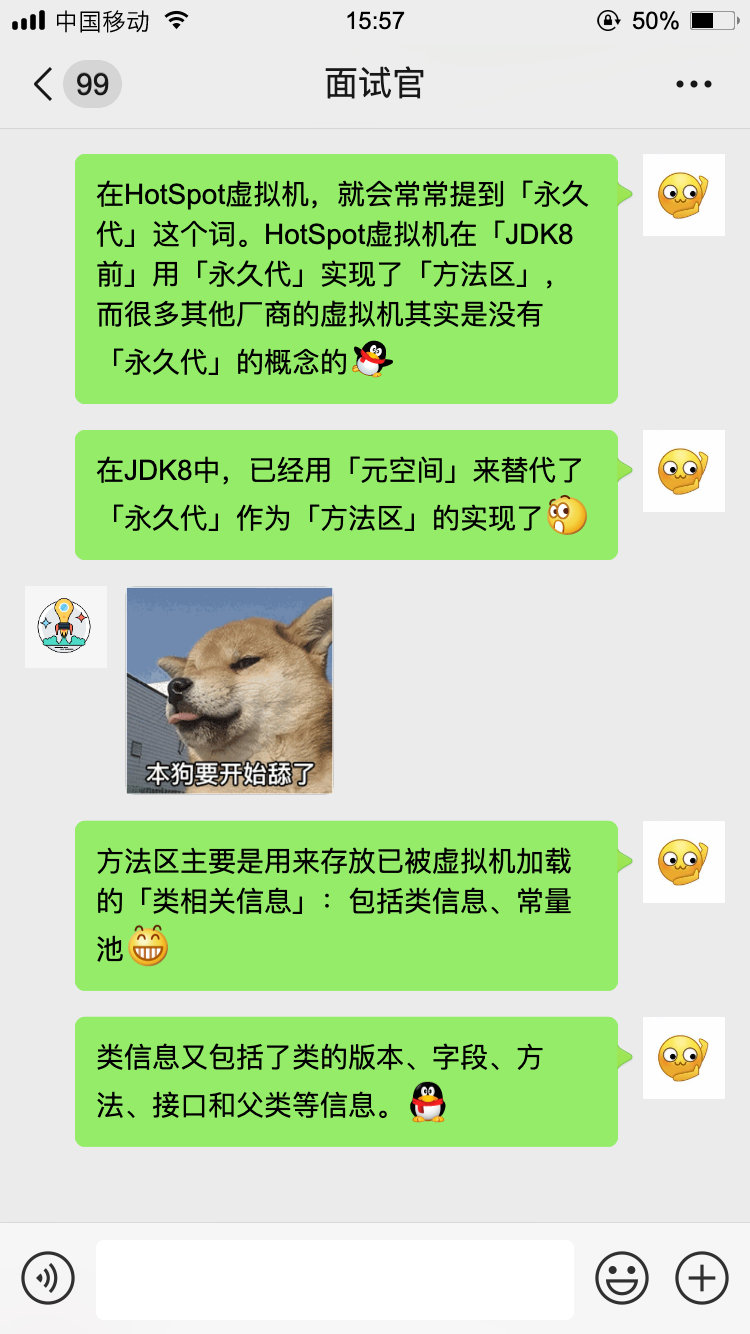The height and width of the screenshot is (1334, 750).
Task: Switch to voice message input
Action: [x=48, y=1278]
